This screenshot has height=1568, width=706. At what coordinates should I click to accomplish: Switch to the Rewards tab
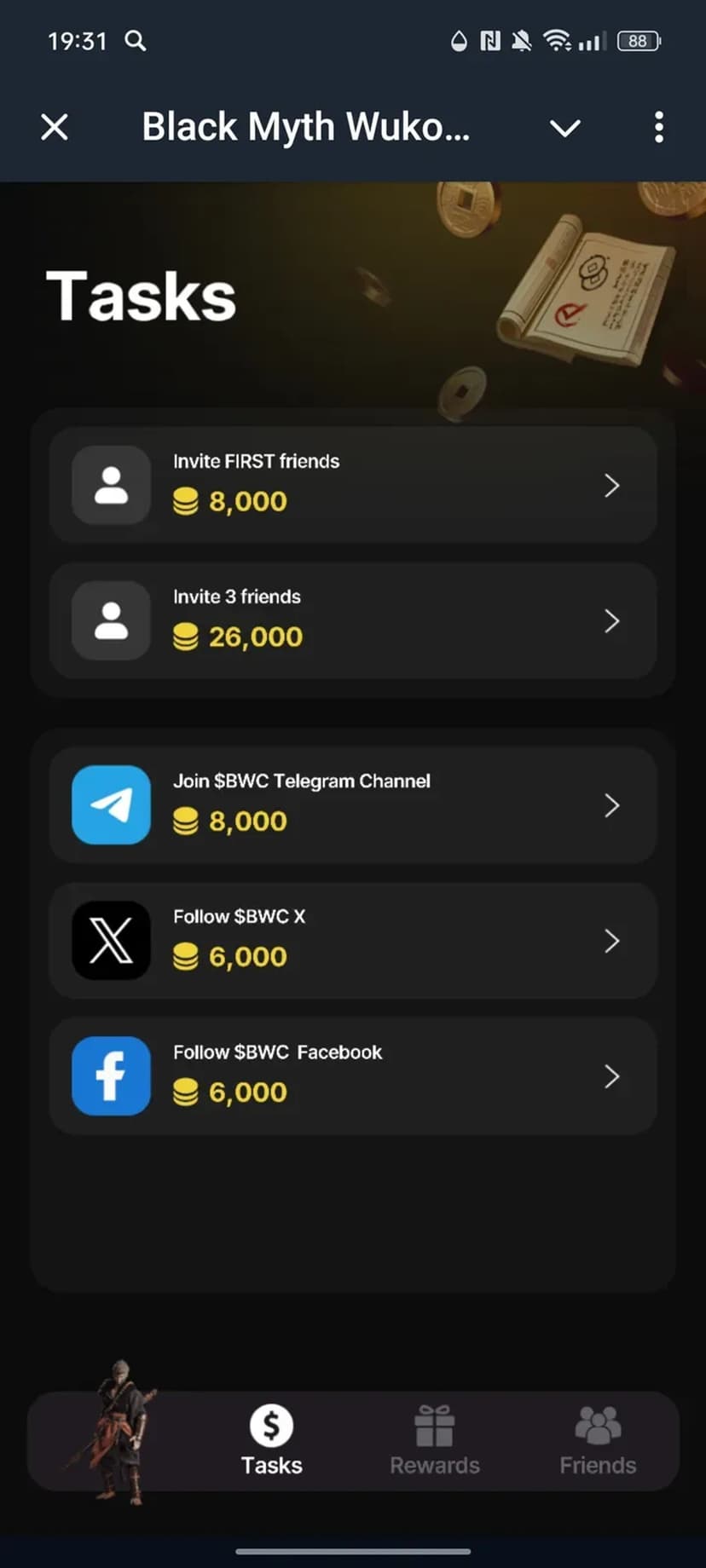point(435,1442)
